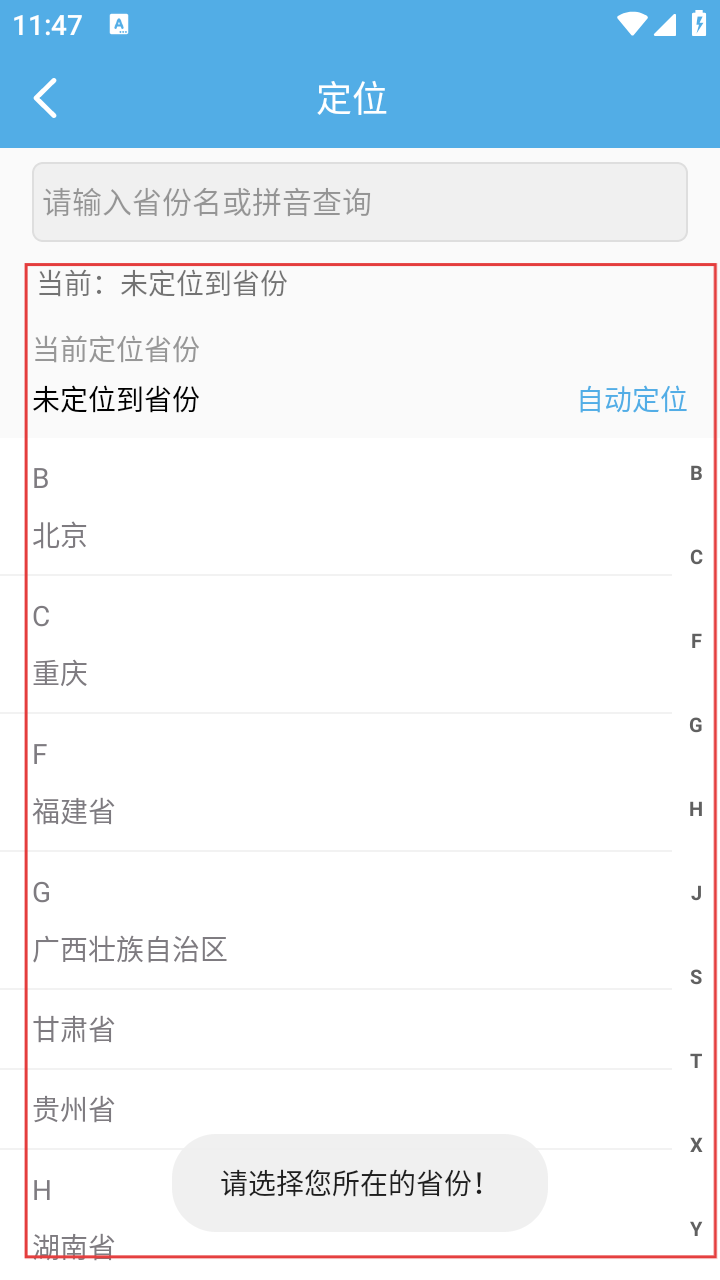Image resolution: width=720 pixels, height=1280 pixels.
Task: Jump to letter X in the index
Action: click(x=696, y=1145)
